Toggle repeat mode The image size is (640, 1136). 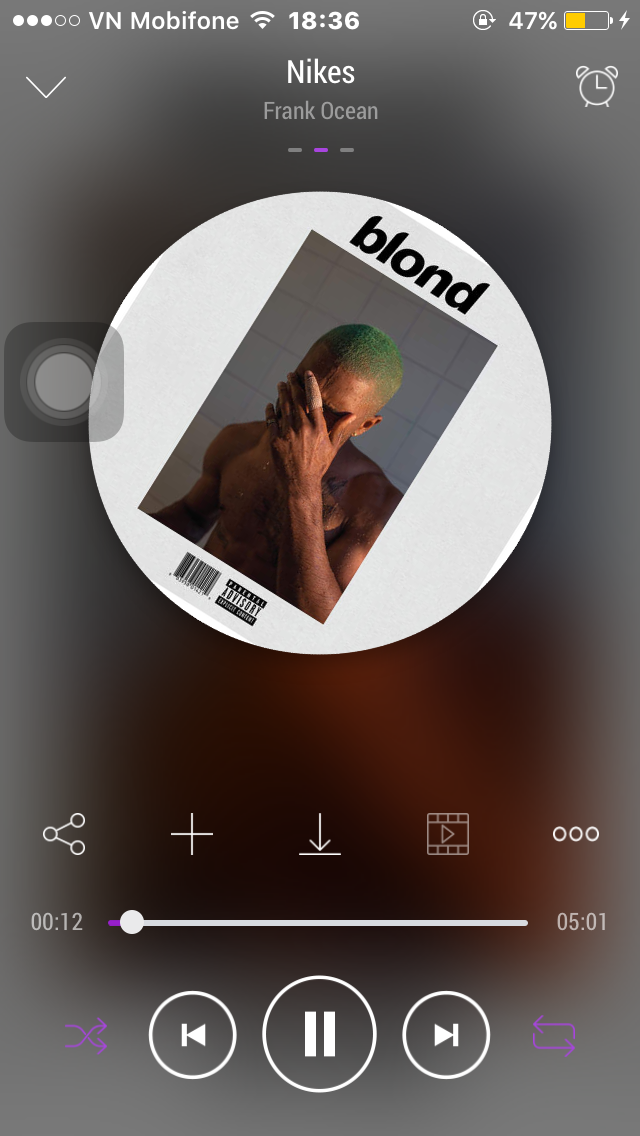tap(554, 1035)
